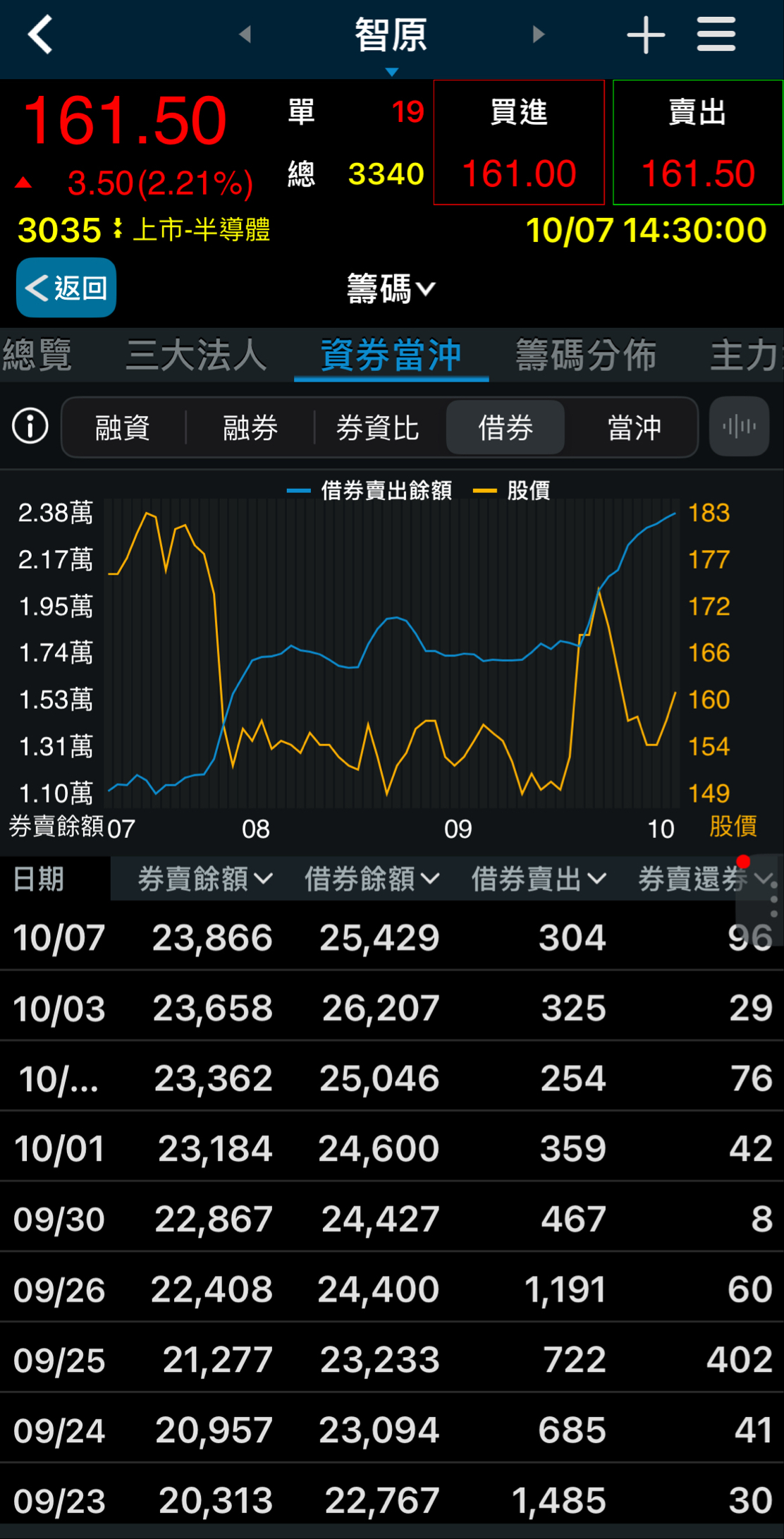Switch to the 三大法人 tab
The width and height of the screenshot is (784, 1539).
(x=196, y=355)
